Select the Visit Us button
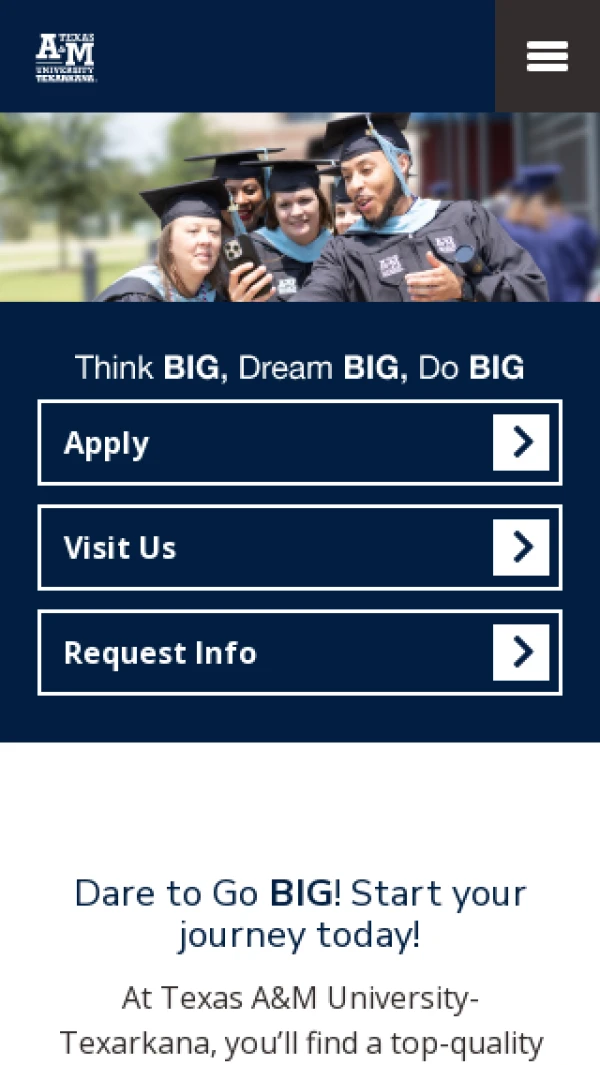The height and width of the screenshot is (1065, 600). point(299,547)
